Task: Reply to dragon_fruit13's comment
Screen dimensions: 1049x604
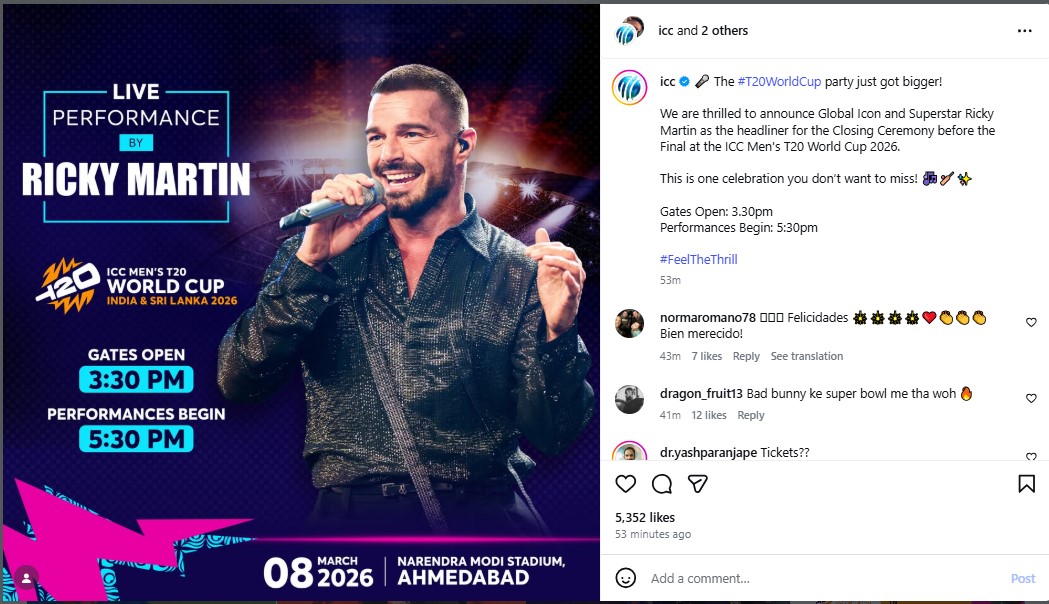Action: coord(750,416)
